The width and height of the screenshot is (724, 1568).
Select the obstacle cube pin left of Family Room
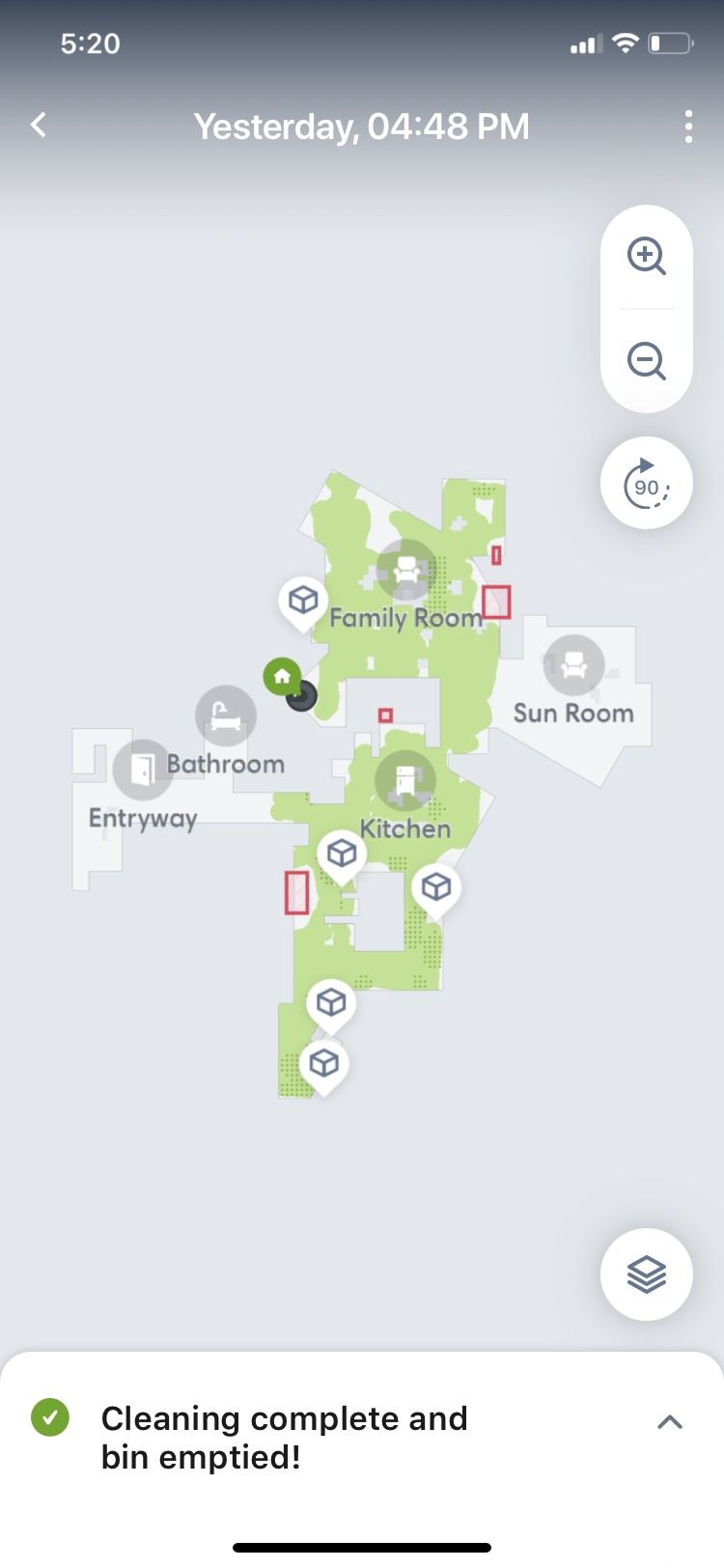303,601
